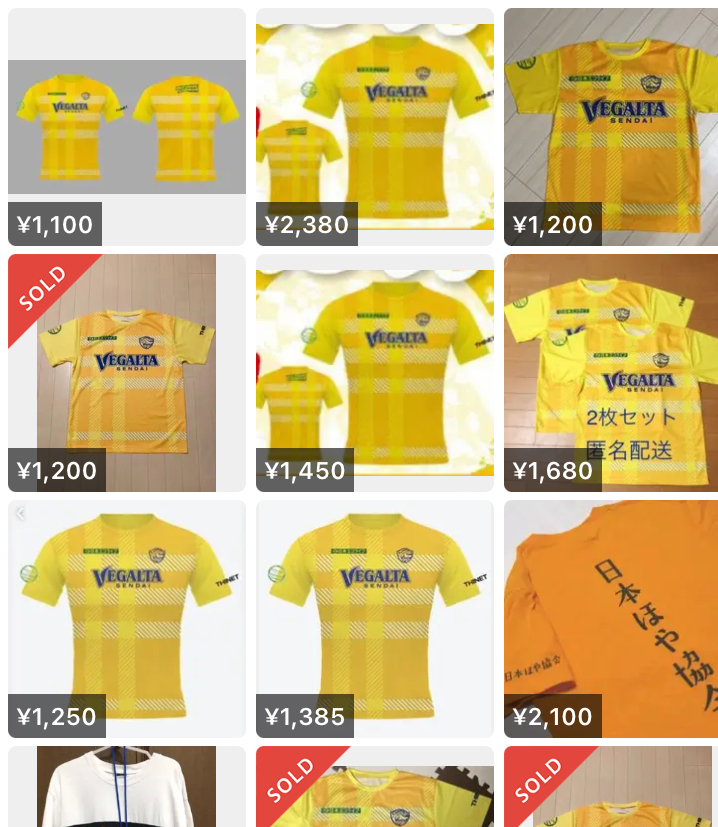Screen dimensions: 718x827
Task: Open the ¥1,200 shirt on the wooden floor
Action: click(x=610, y=127)
